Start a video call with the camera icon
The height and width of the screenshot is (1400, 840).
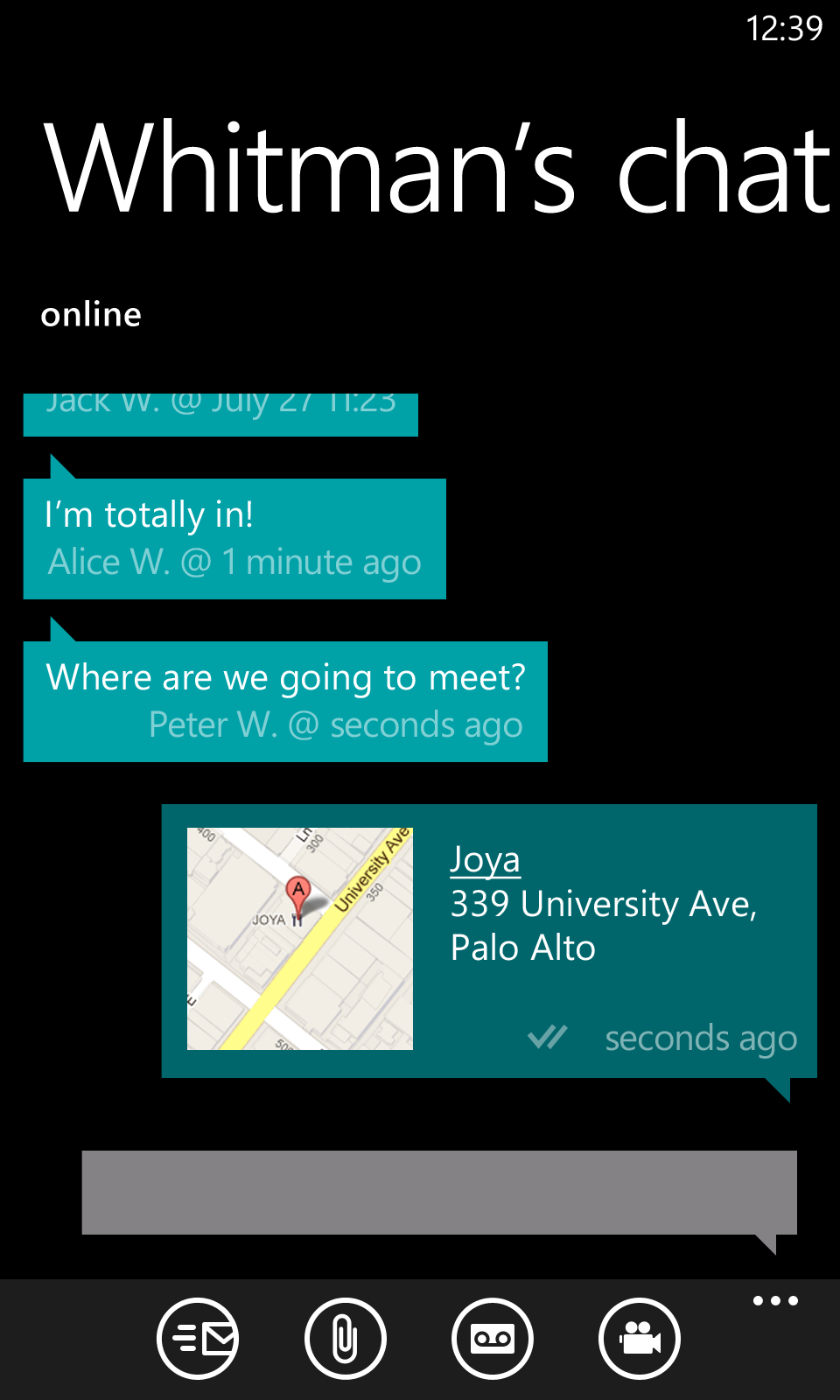[x=640, y=1338]
